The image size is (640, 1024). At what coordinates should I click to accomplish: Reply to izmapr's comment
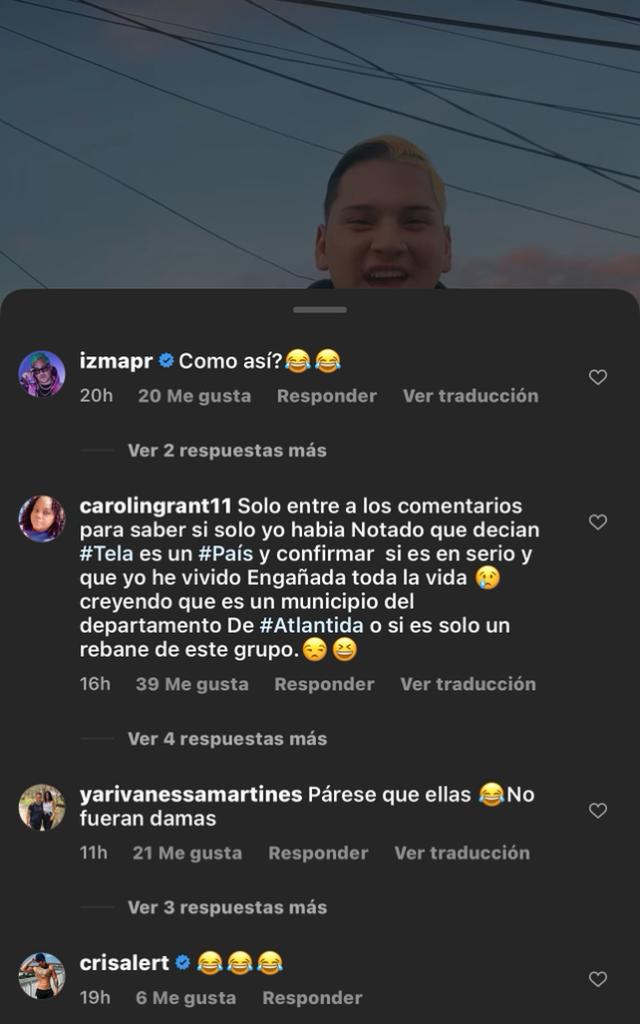[x=326, y=396]
